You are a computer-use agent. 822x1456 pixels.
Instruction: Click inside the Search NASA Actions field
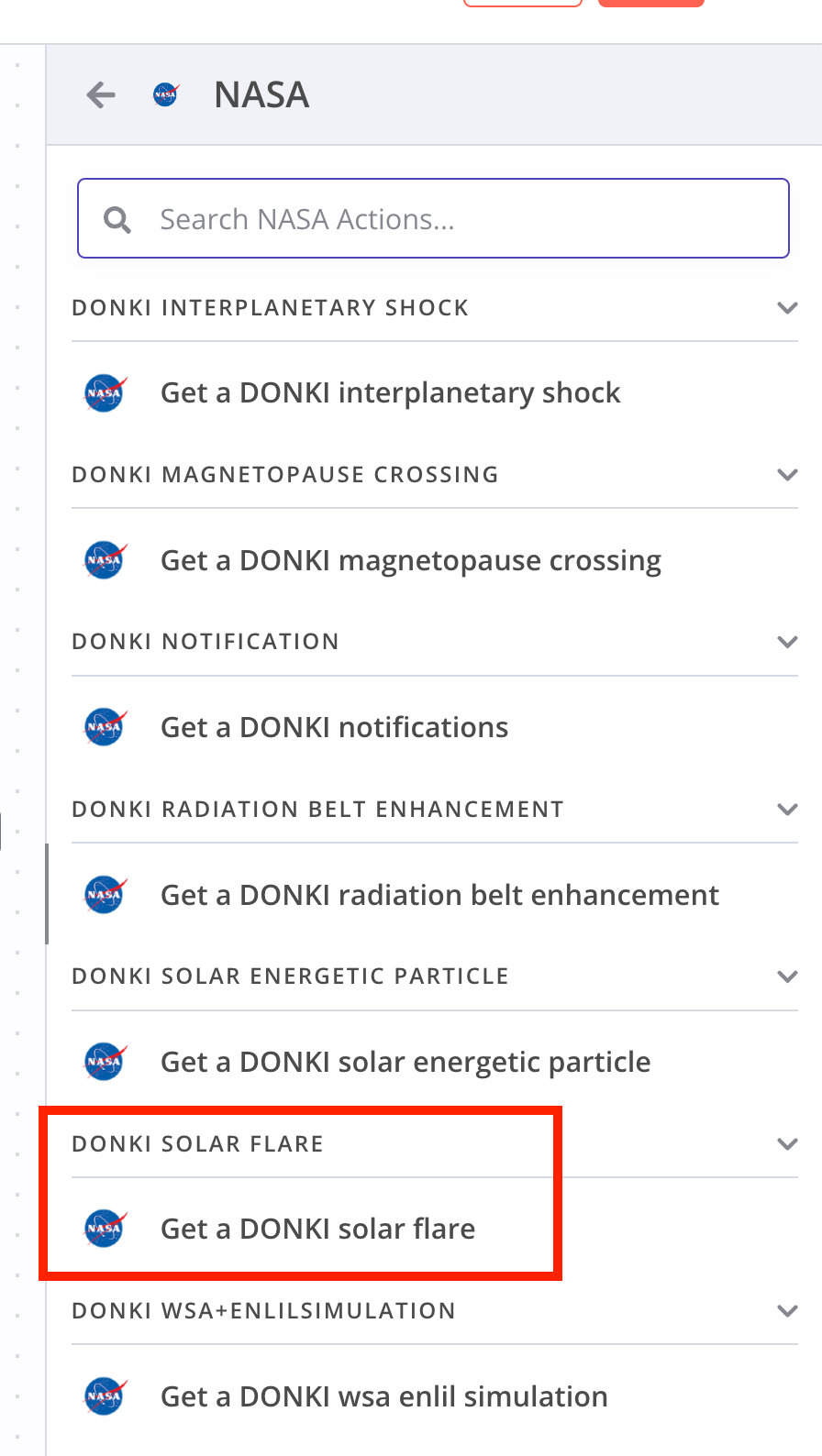(x=431, y=219)
